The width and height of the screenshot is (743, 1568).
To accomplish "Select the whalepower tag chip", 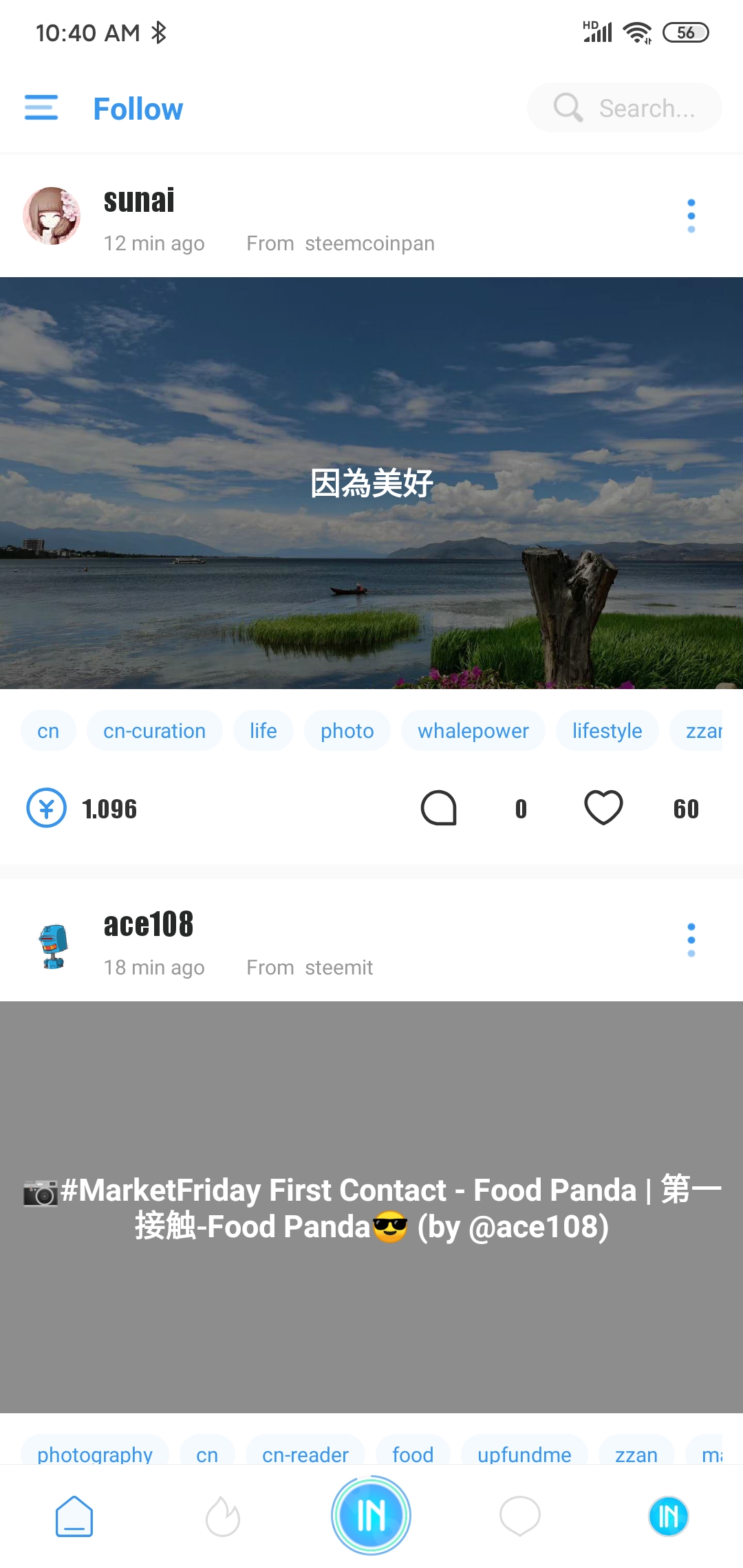I will coord(473,730).
